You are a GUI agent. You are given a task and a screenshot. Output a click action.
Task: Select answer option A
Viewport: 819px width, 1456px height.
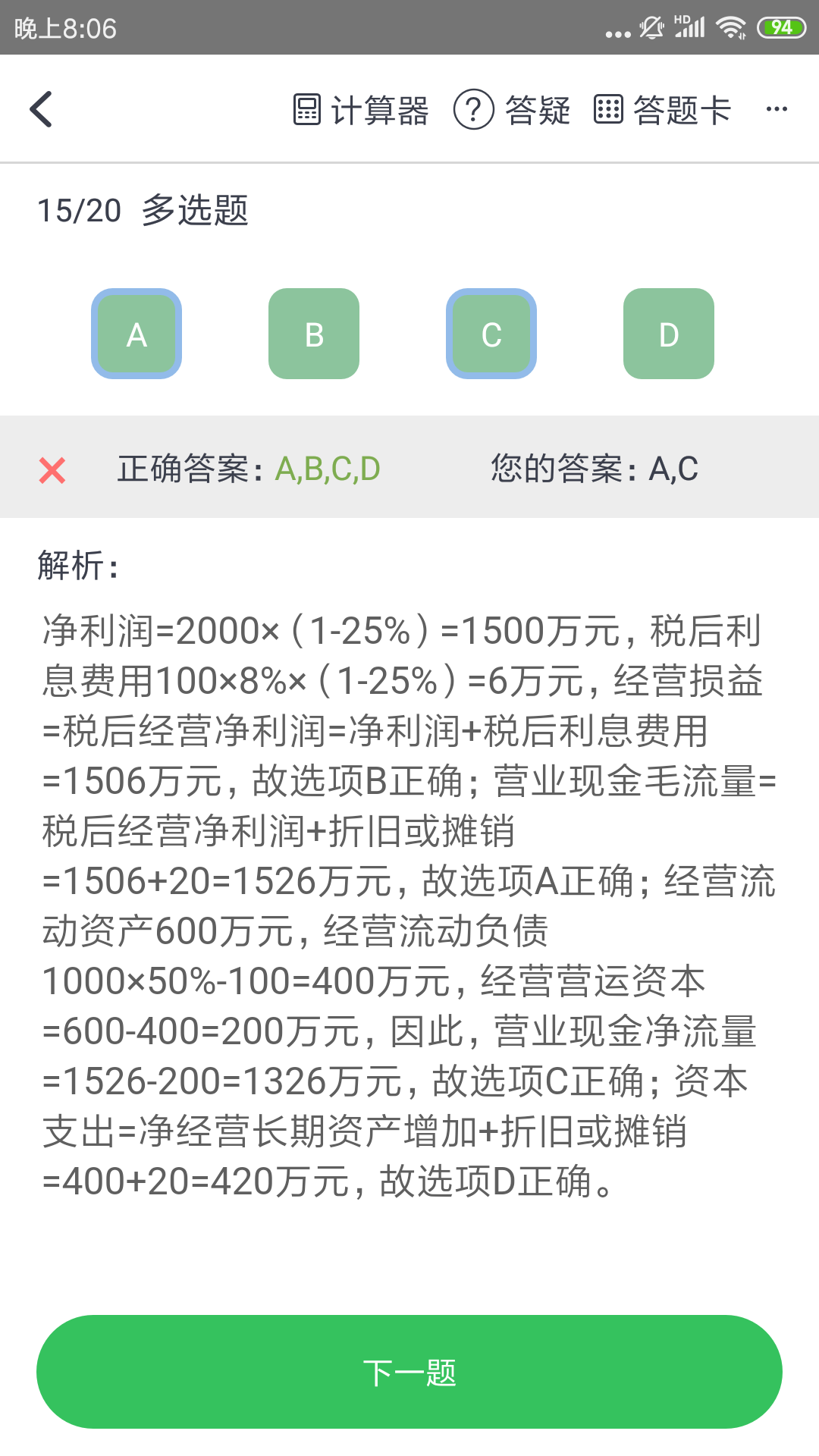(136, 334)
